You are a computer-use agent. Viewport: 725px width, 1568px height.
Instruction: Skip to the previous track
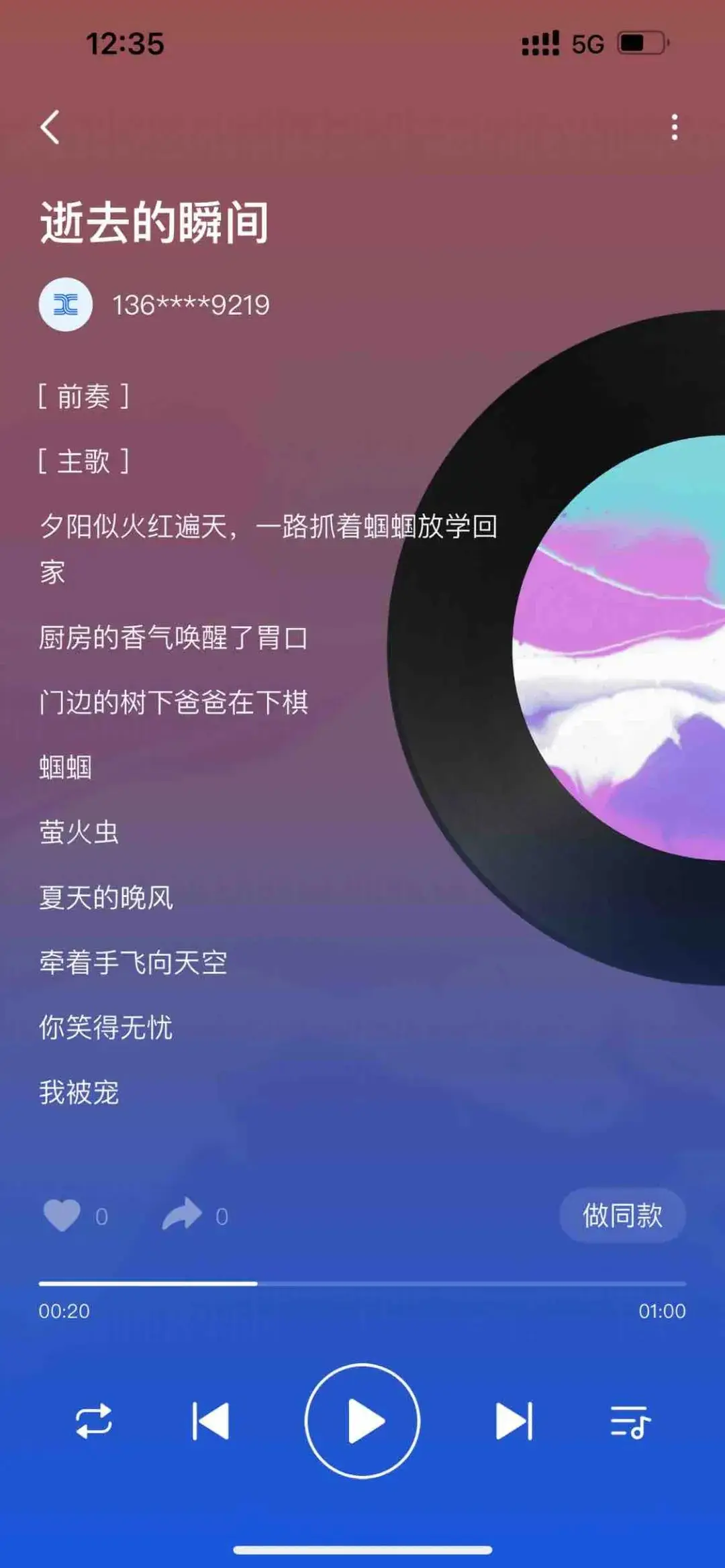pyautogui.click(x=211, y=1421)
